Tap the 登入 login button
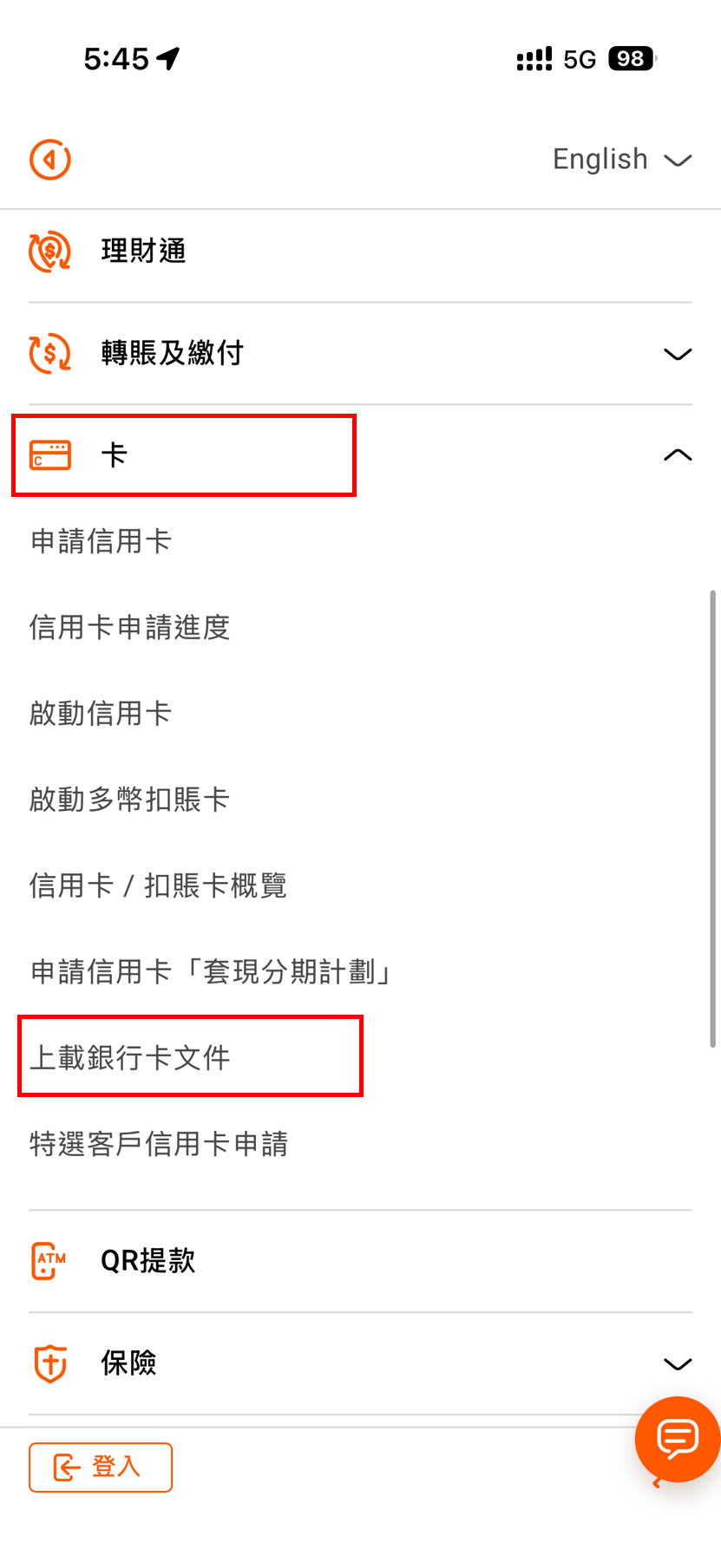This screenshot has height=1568, width=721. (x=101, y=1467)
